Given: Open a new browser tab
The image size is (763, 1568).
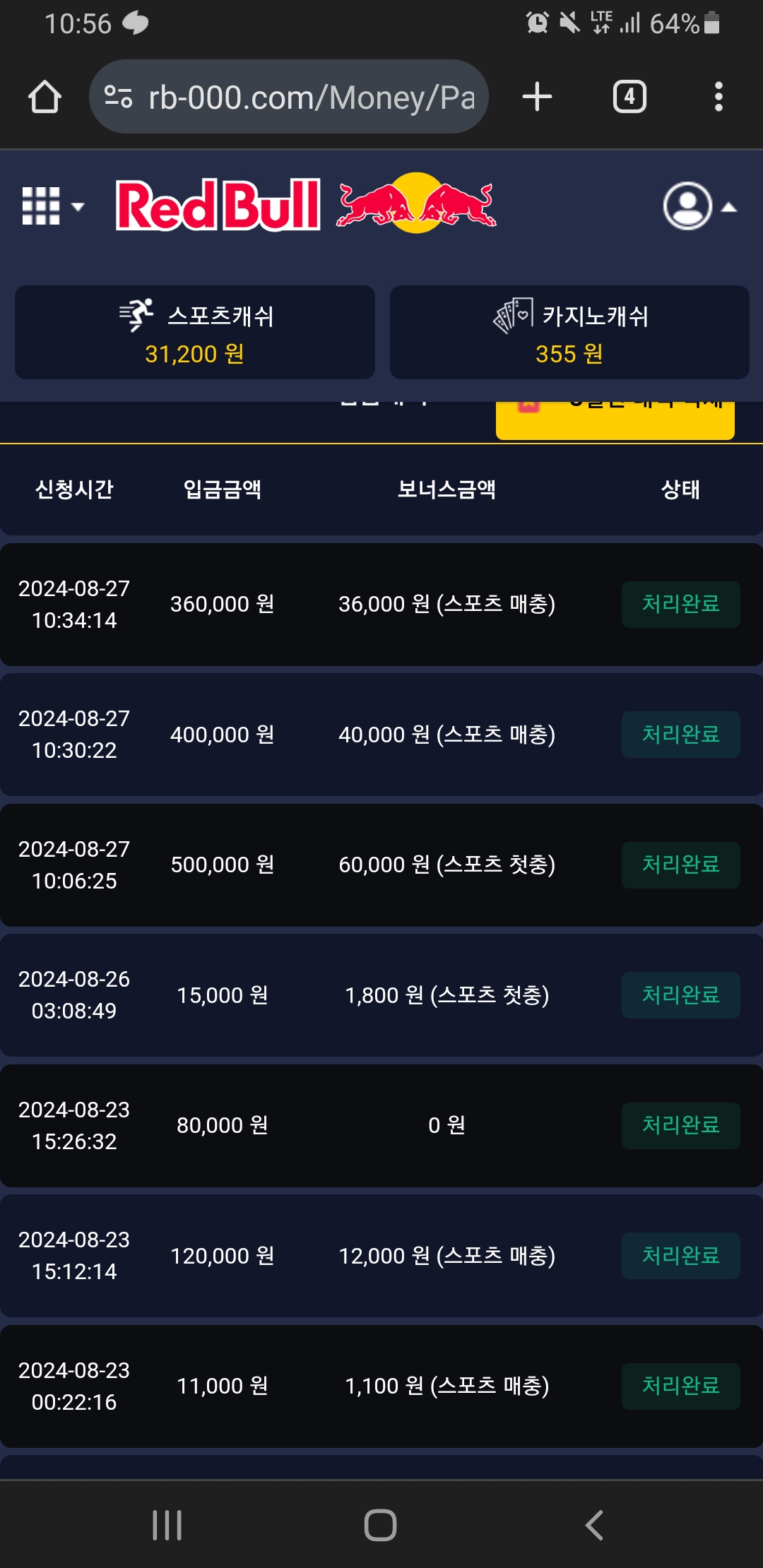Looking at the screenshot, I should (537, 97).
